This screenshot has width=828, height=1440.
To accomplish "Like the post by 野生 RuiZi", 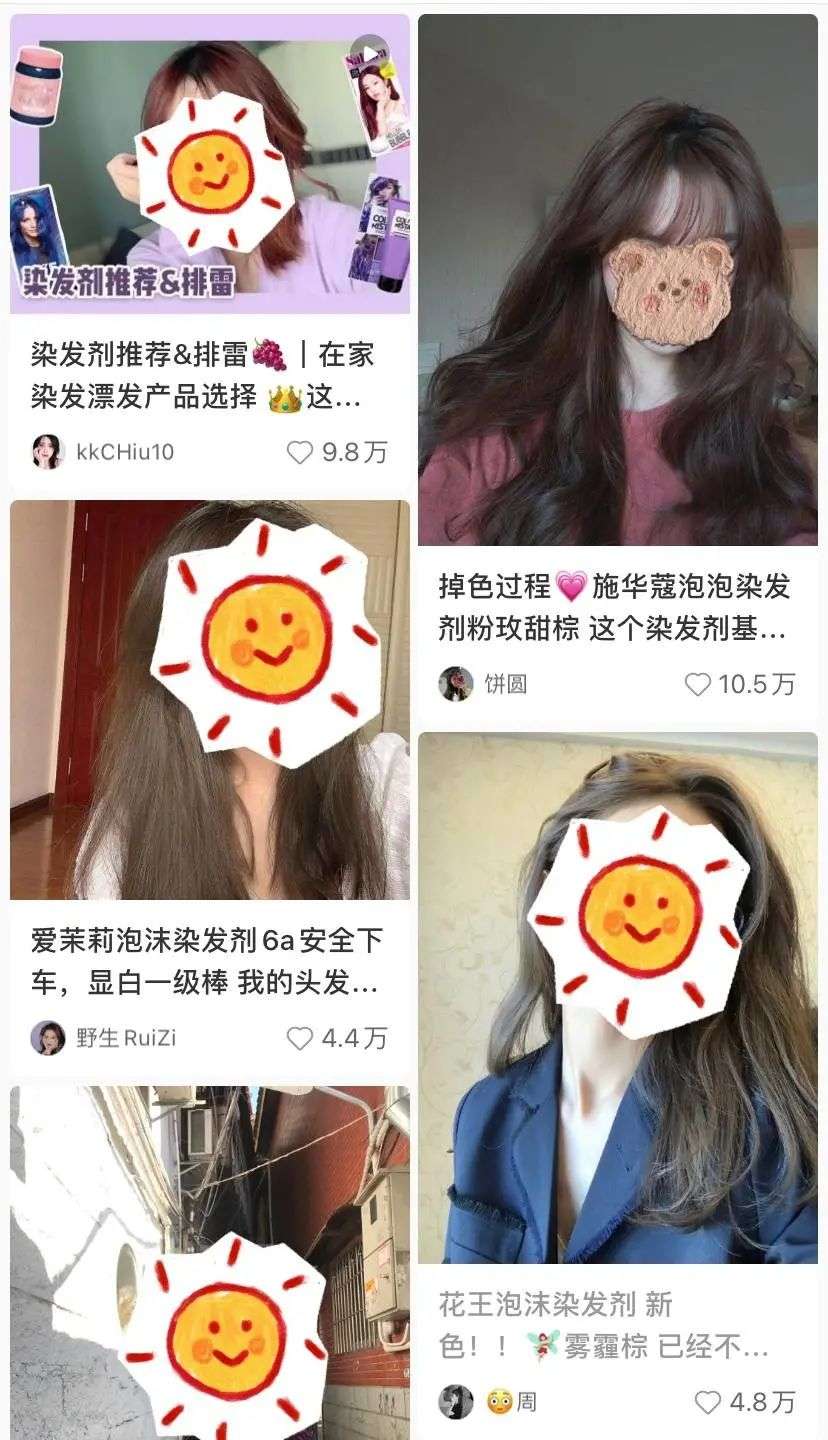I will point(300,1038).
